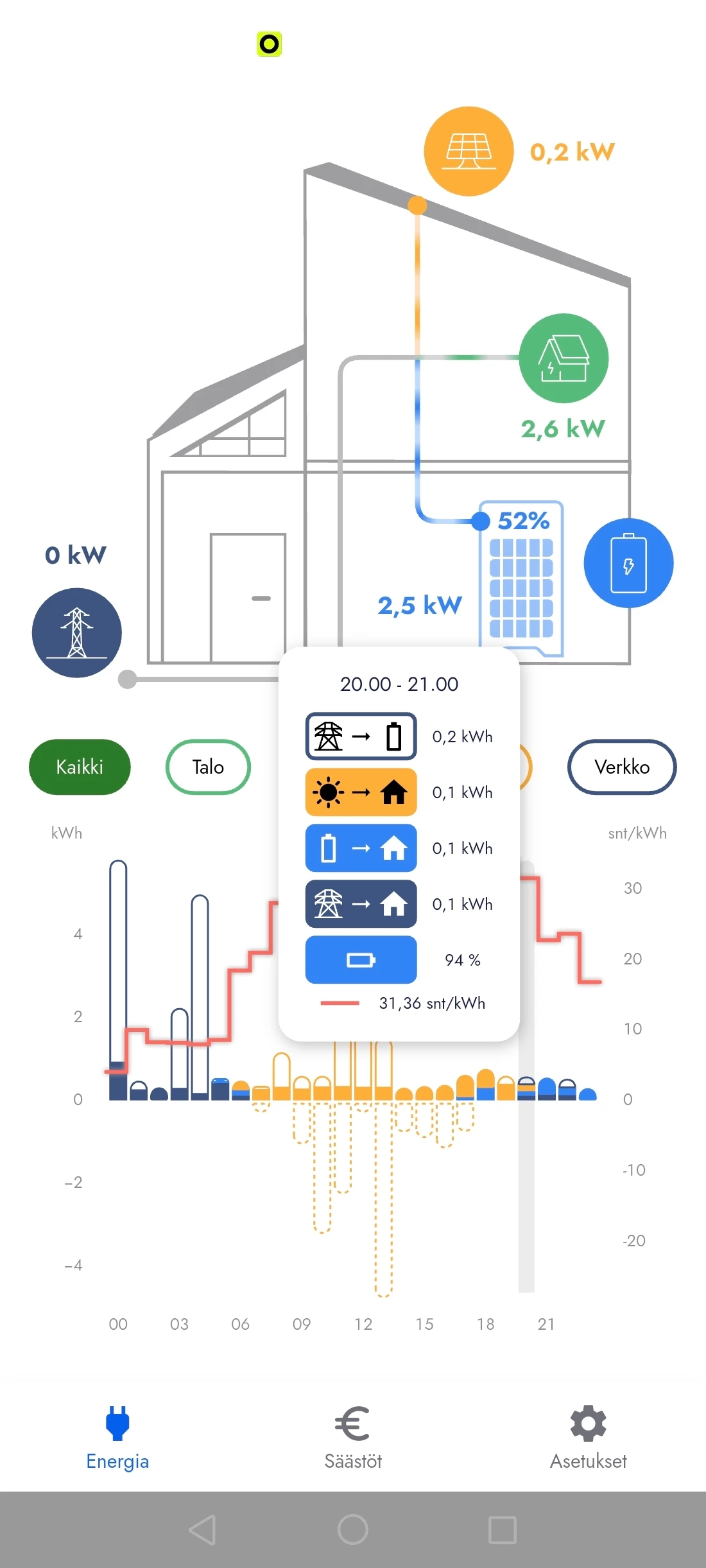Tap the green house consumption icon

click(564, 358)
